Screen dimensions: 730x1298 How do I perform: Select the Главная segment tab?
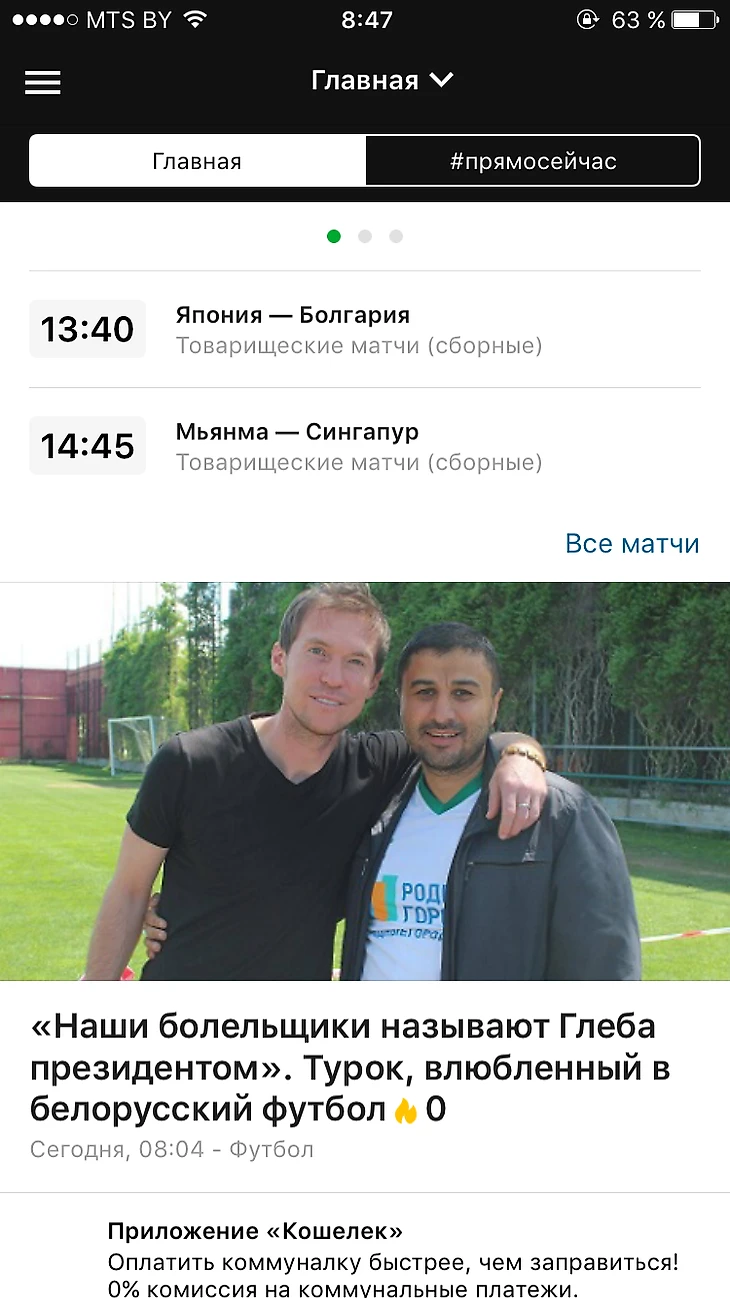tap(197, 161)
